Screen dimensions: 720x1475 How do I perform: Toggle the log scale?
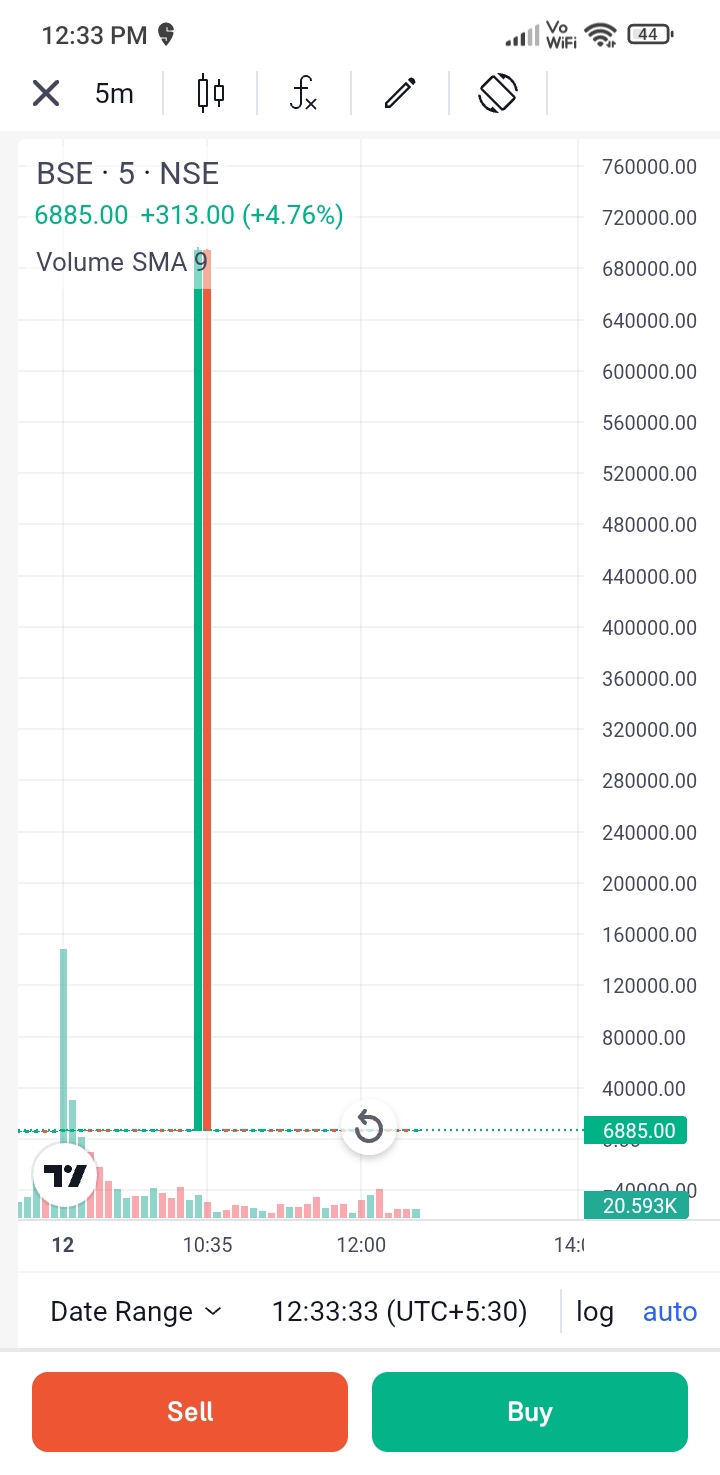595,1311
